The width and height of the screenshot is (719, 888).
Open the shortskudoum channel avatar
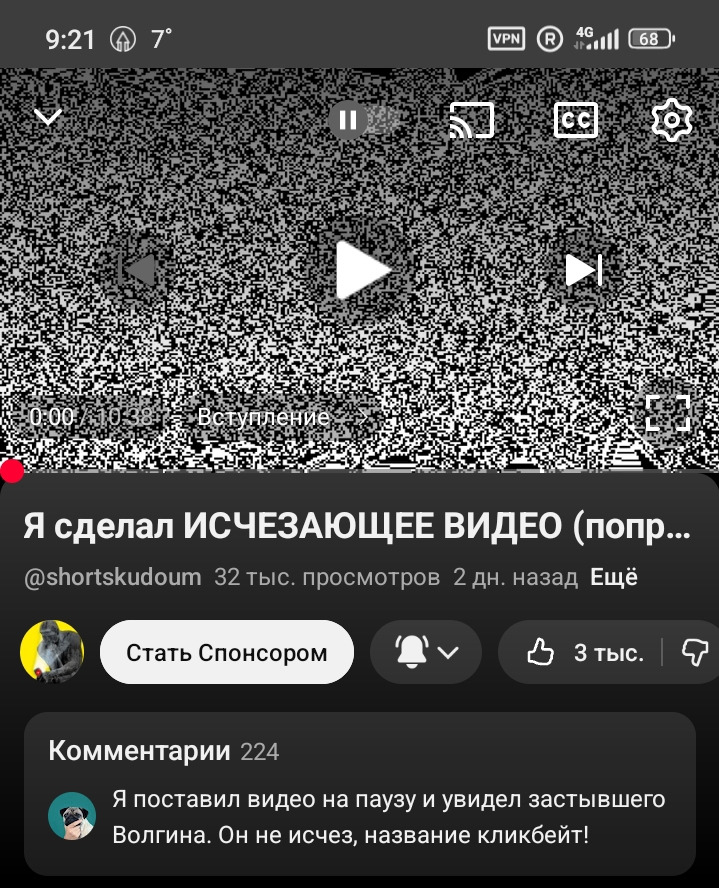(52, 652)
